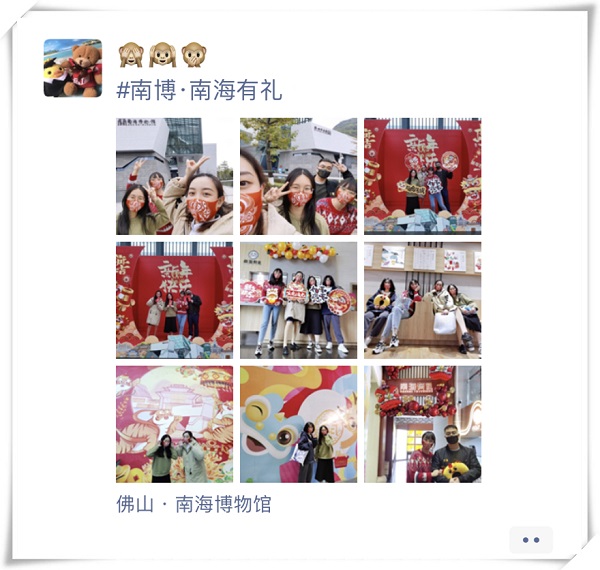
Task: Open the photo of four people sitting on the bench
Action: point(422,300)
